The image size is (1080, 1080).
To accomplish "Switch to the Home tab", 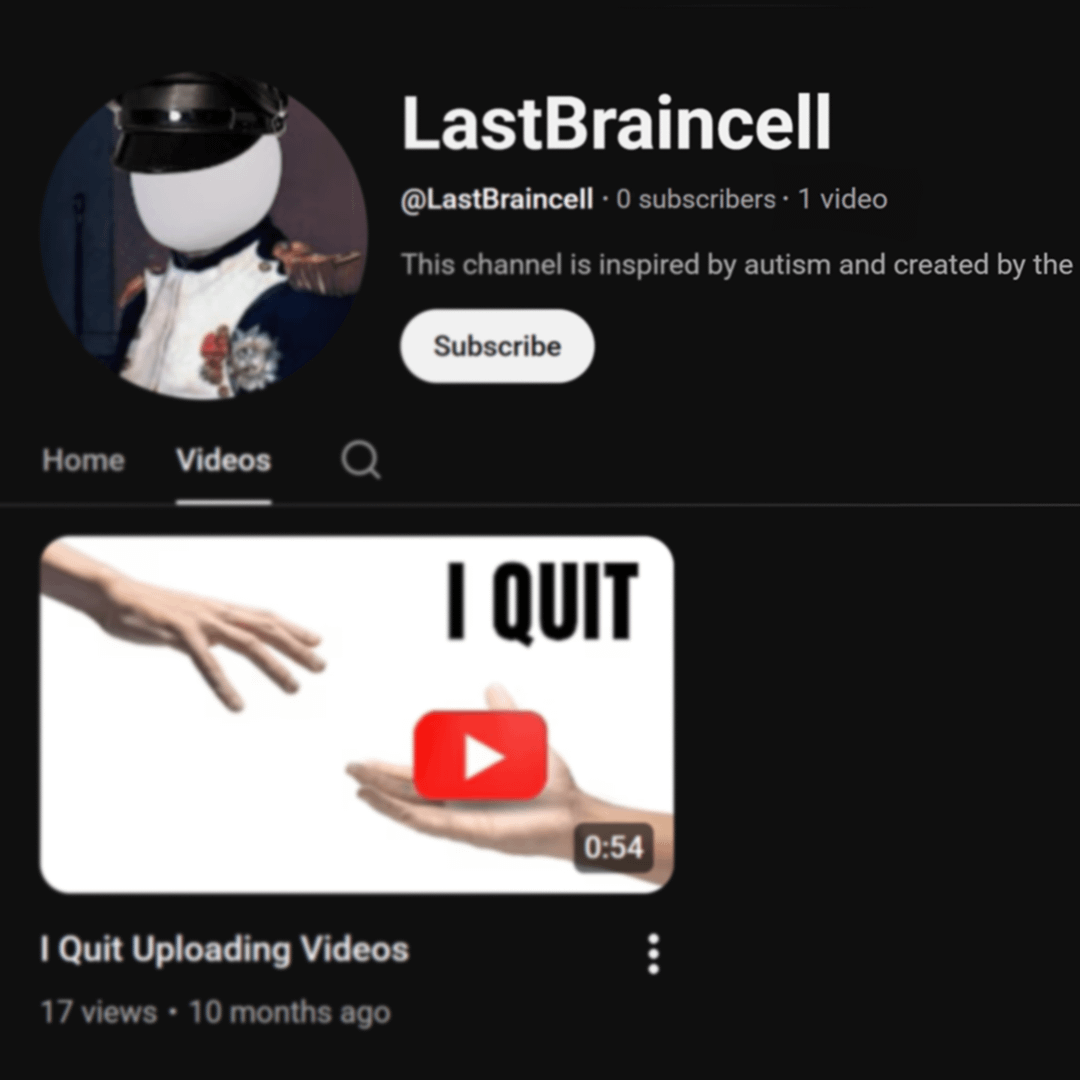I will 84,460.
